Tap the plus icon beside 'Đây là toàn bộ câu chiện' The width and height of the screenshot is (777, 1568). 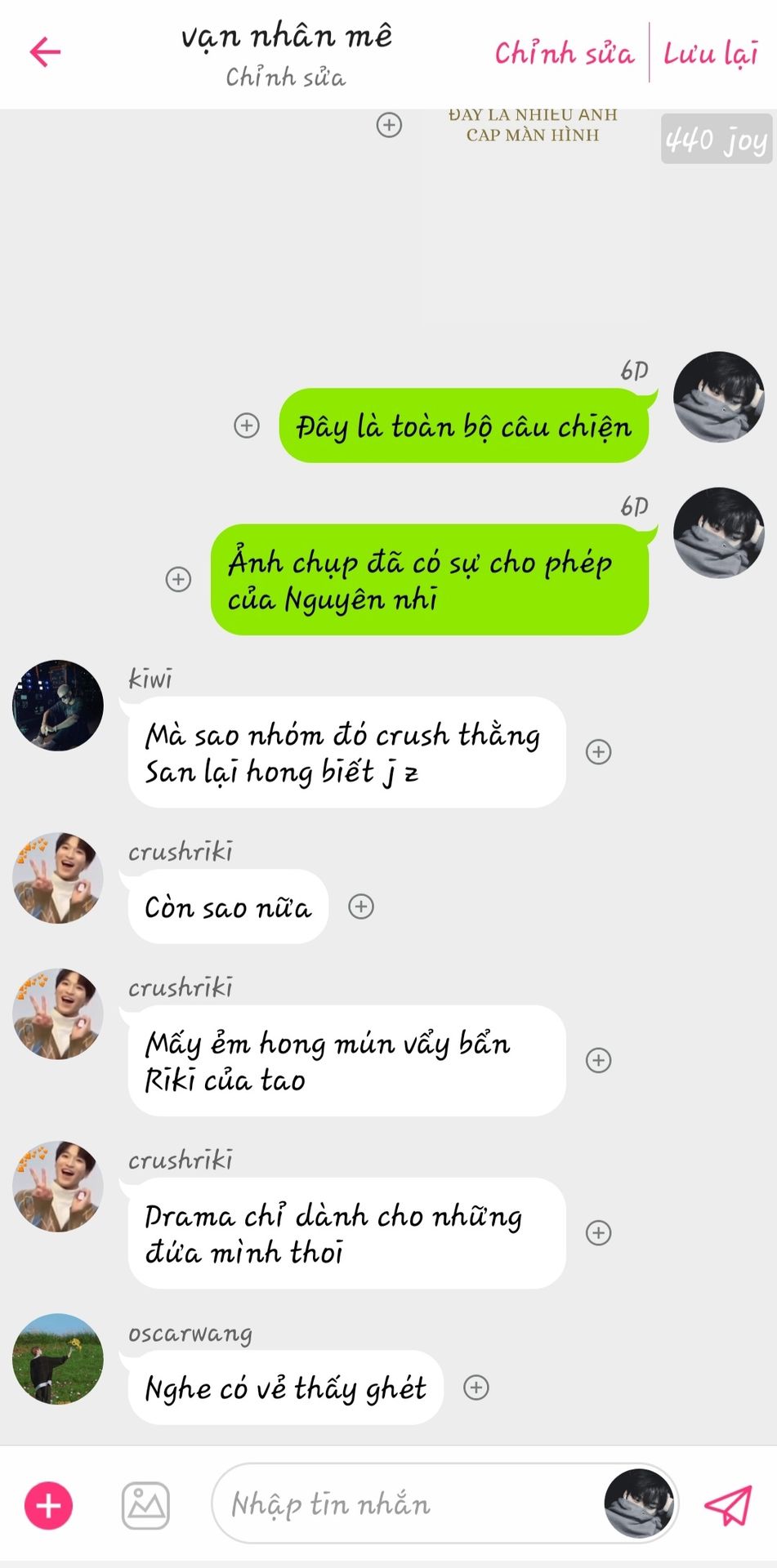point(247,425)
